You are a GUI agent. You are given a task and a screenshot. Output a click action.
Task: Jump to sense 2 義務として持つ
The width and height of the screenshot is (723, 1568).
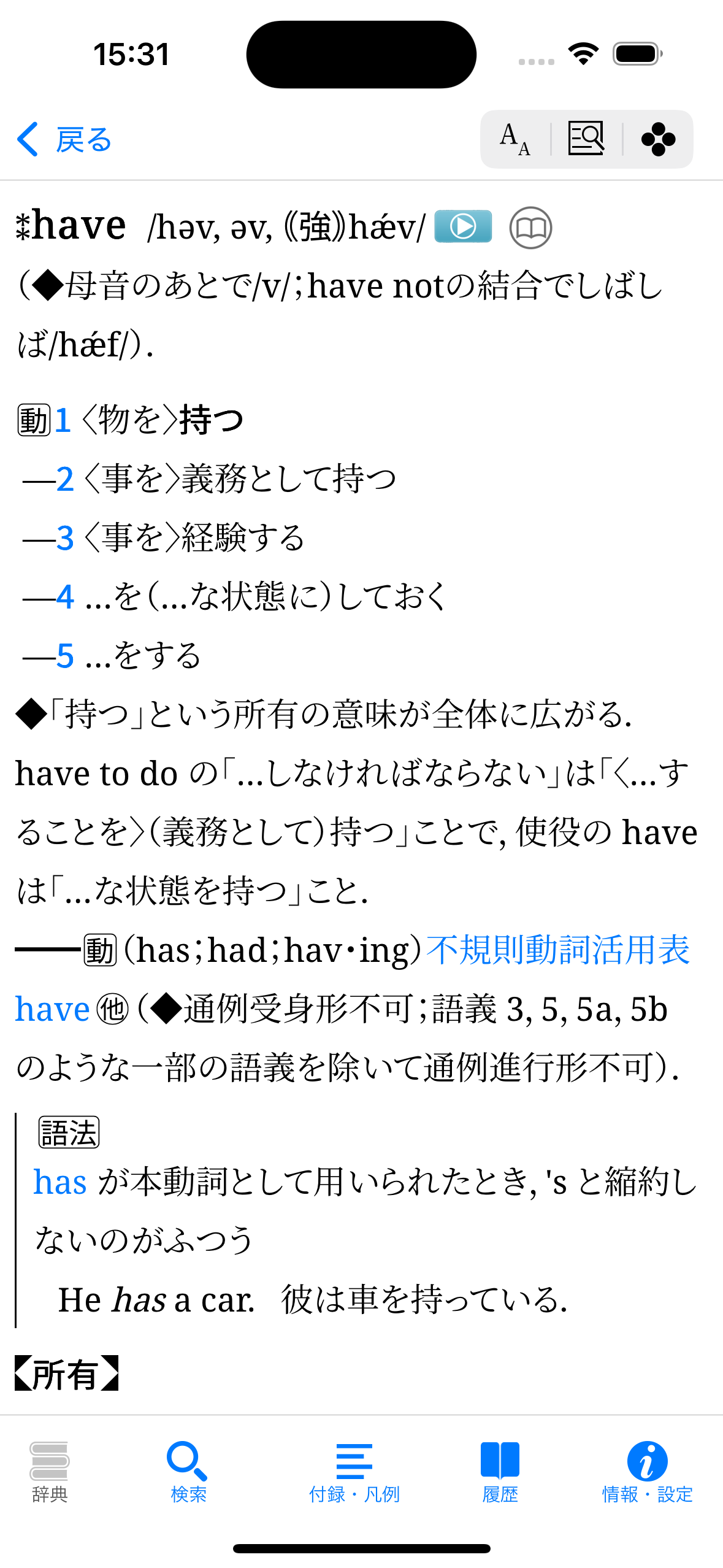(65, 479)
